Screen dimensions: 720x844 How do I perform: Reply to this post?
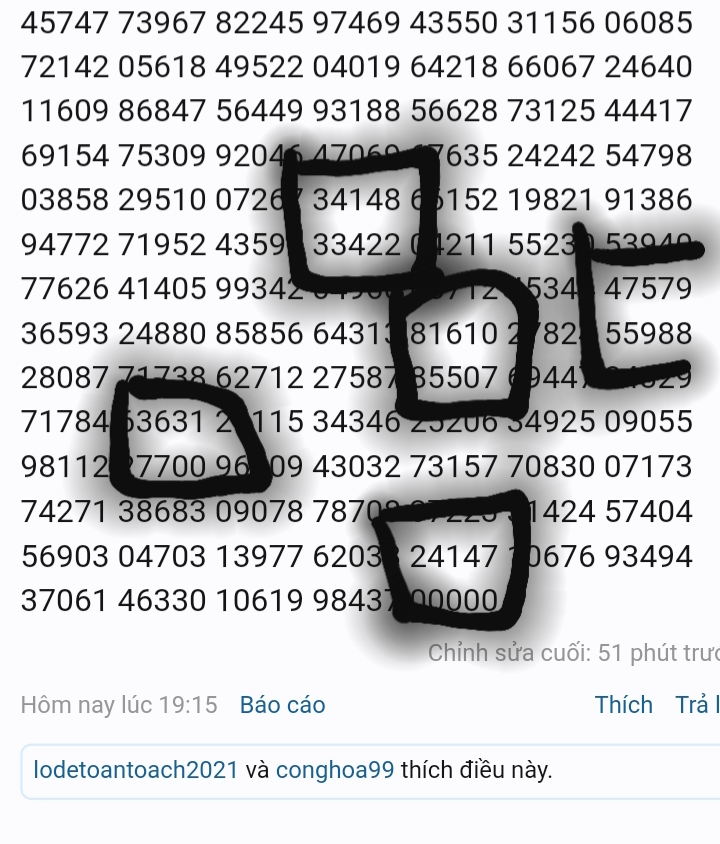697,705
